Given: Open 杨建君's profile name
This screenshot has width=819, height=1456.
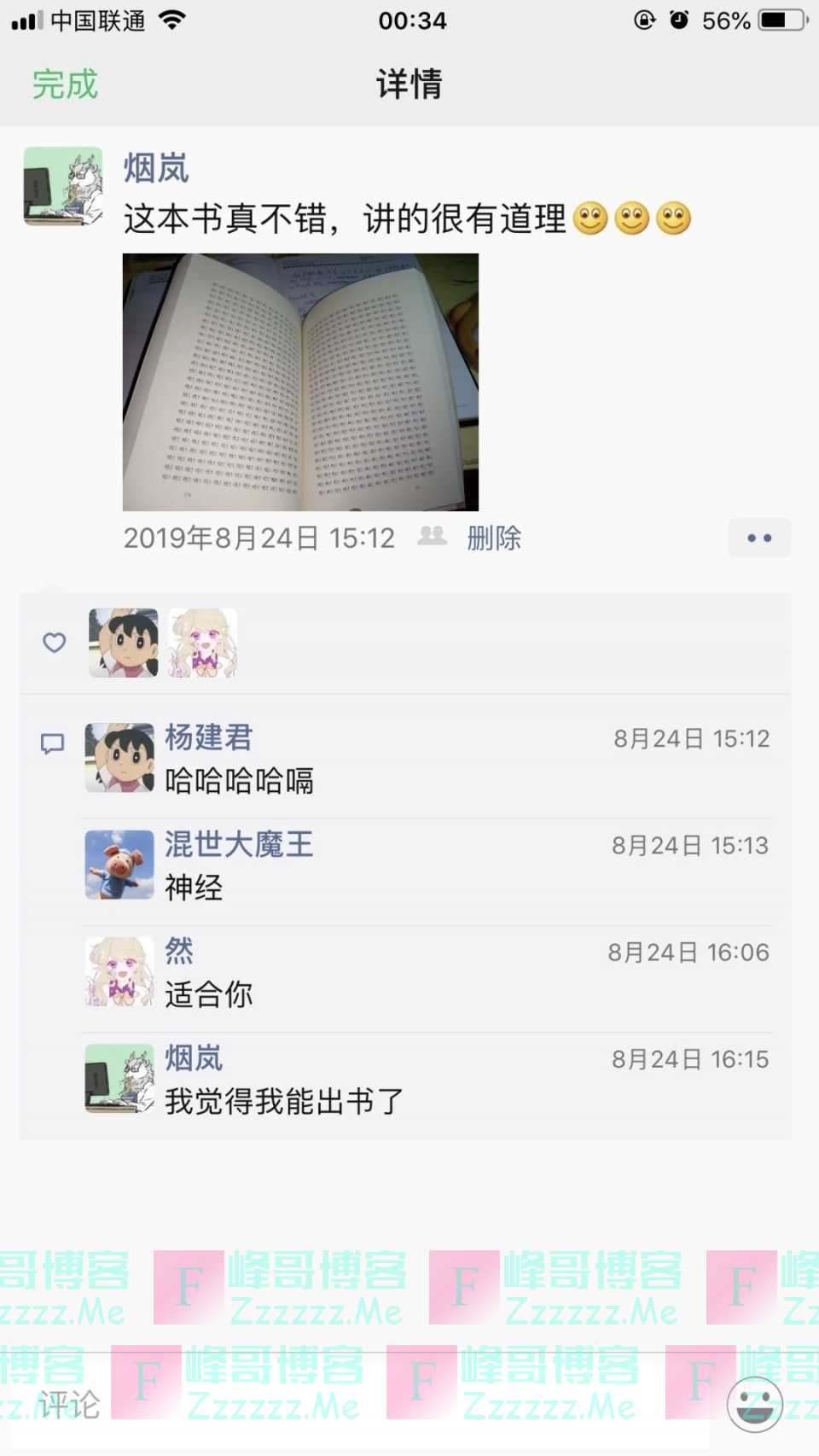Looking at the screenshot, I should pyautogui.click(x=209, y=737).
